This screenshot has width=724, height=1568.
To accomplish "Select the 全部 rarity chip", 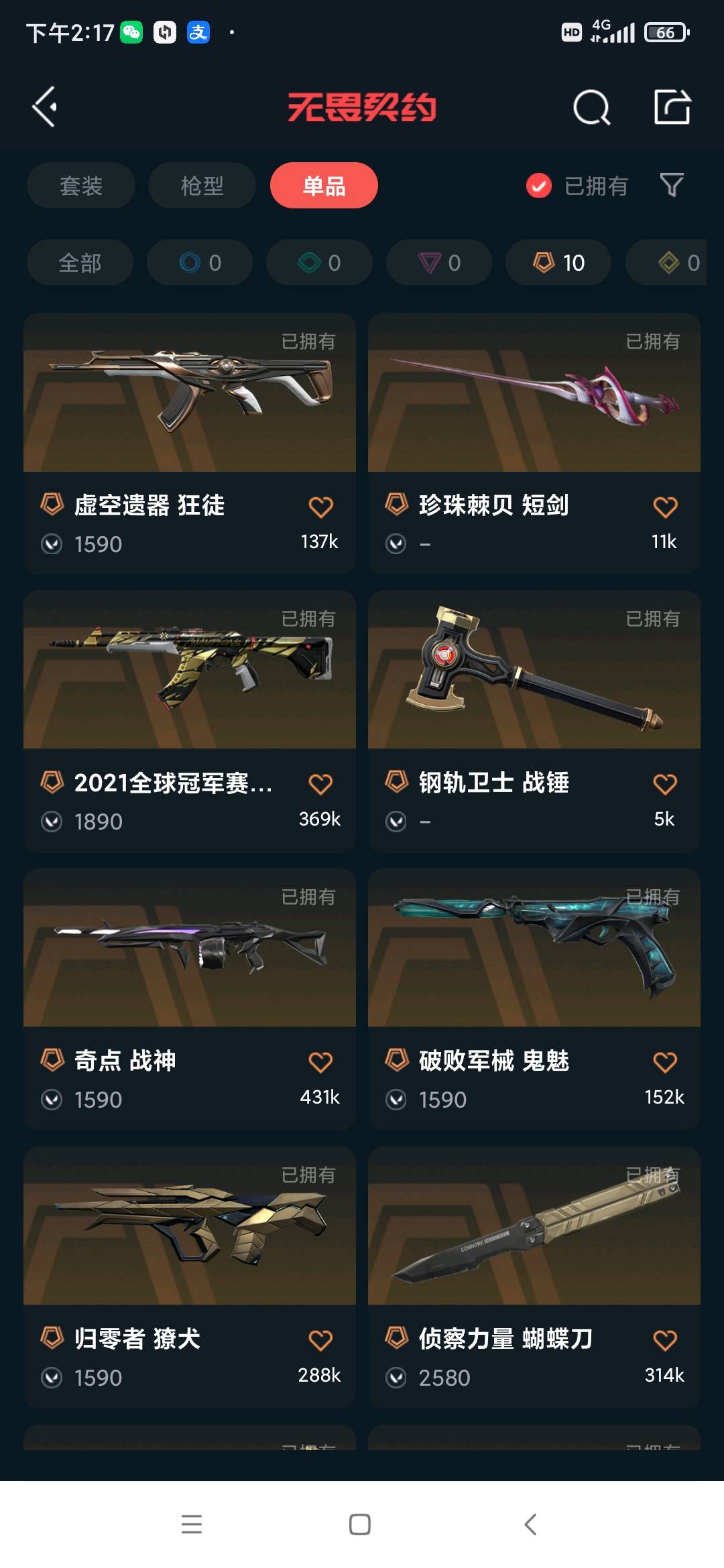I will click(x=80, y=263).
